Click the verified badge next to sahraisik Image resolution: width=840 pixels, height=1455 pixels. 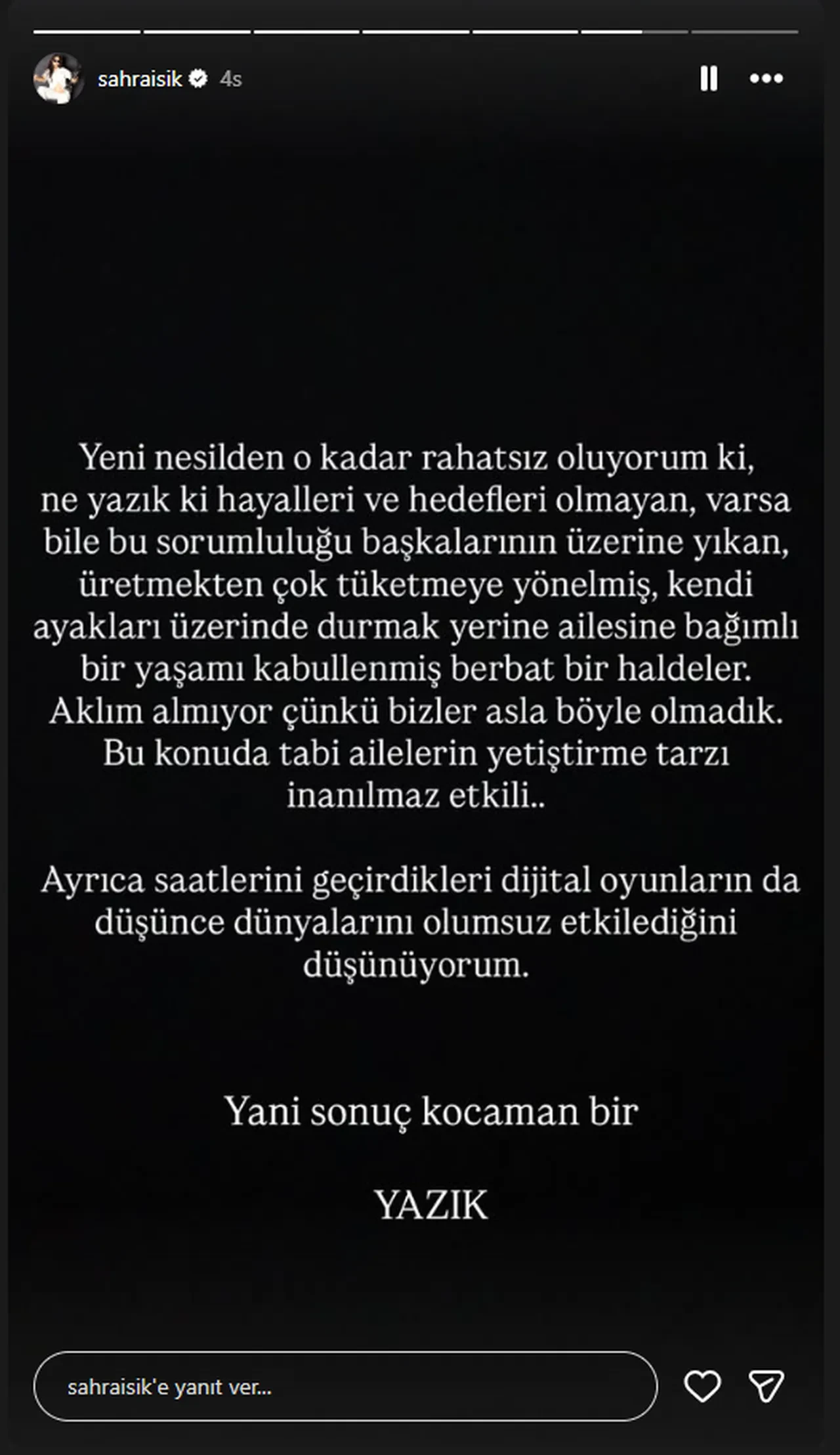point(198,78)
